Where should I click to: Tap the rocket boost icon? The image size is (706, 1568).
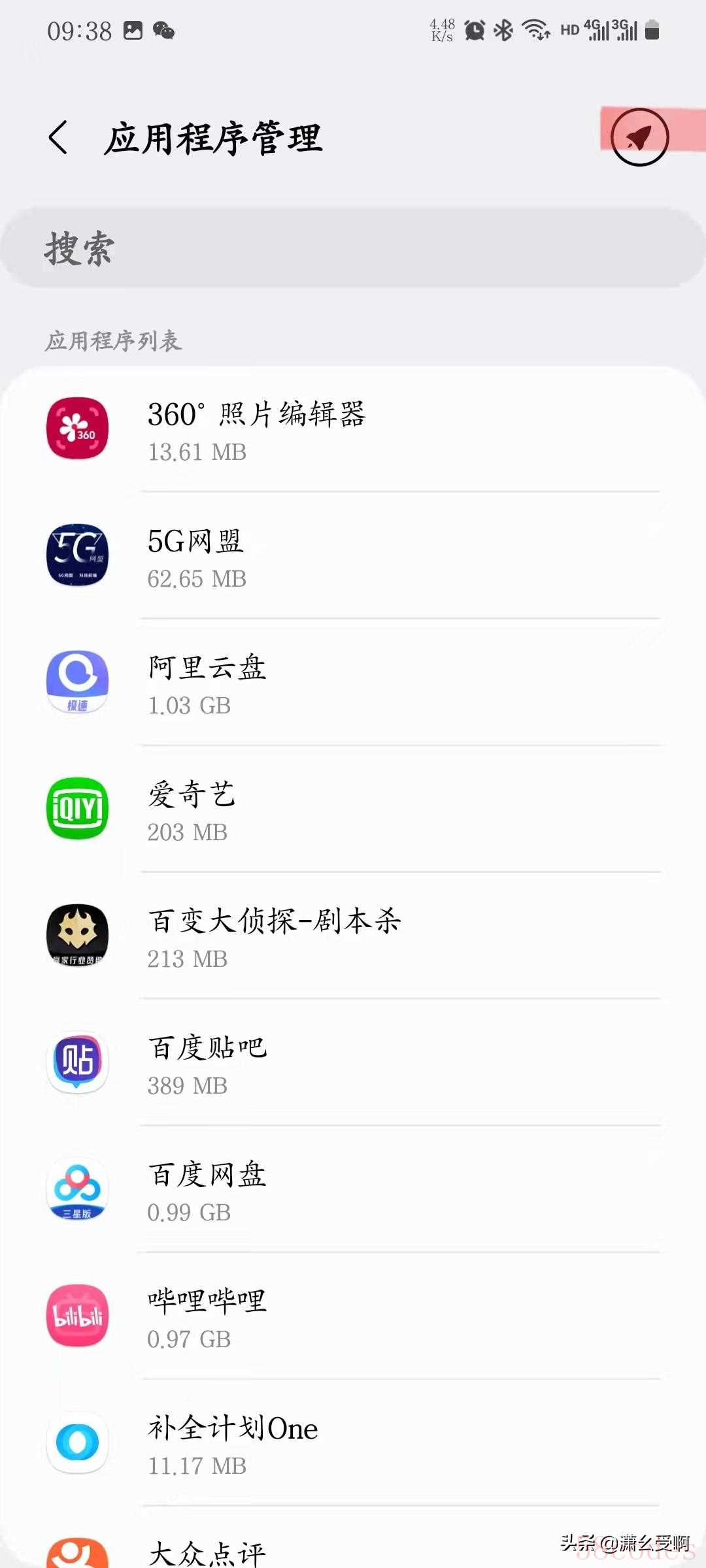click(639, 137)
